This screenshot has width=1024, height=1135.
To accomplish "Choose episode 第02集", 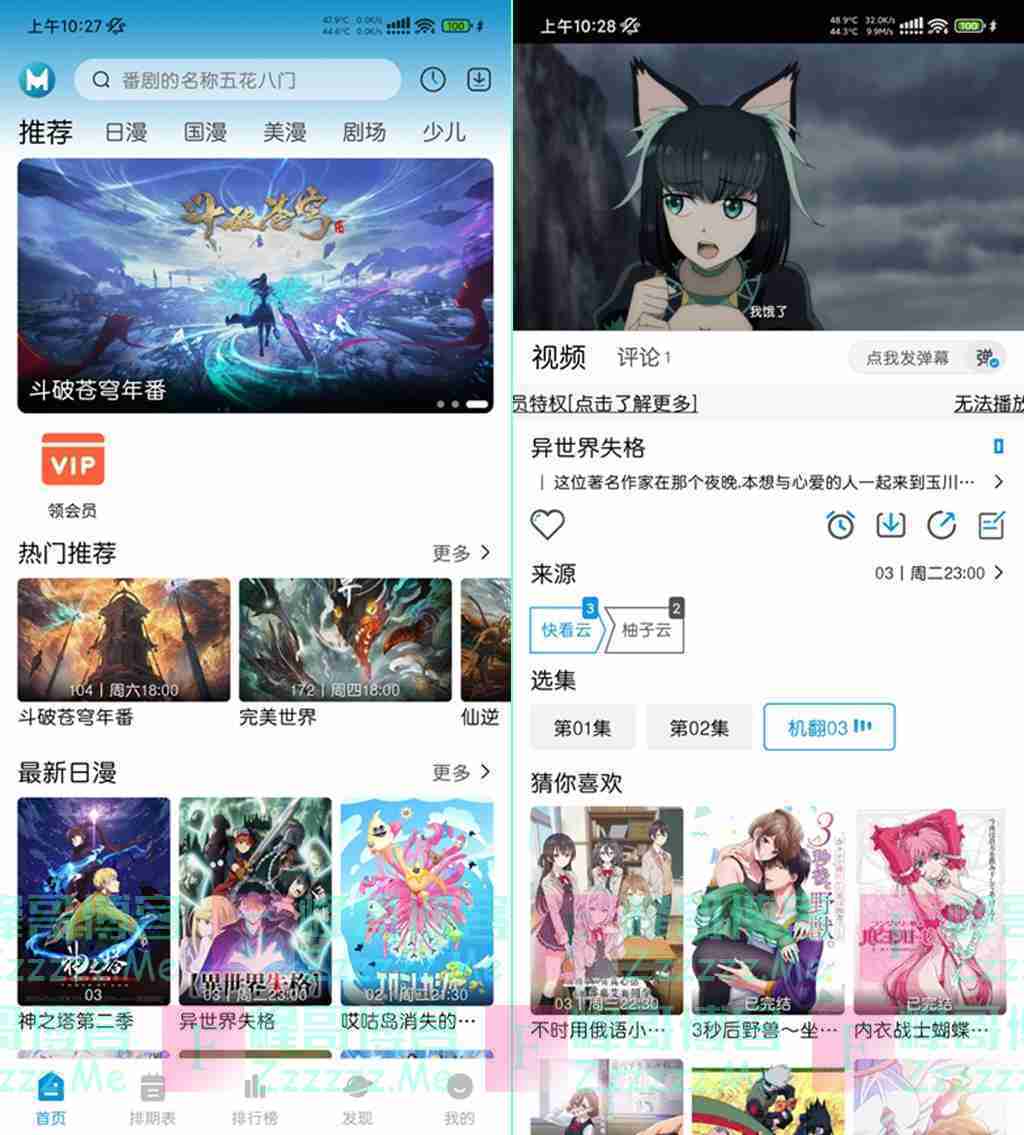I will tap(698, 728).
